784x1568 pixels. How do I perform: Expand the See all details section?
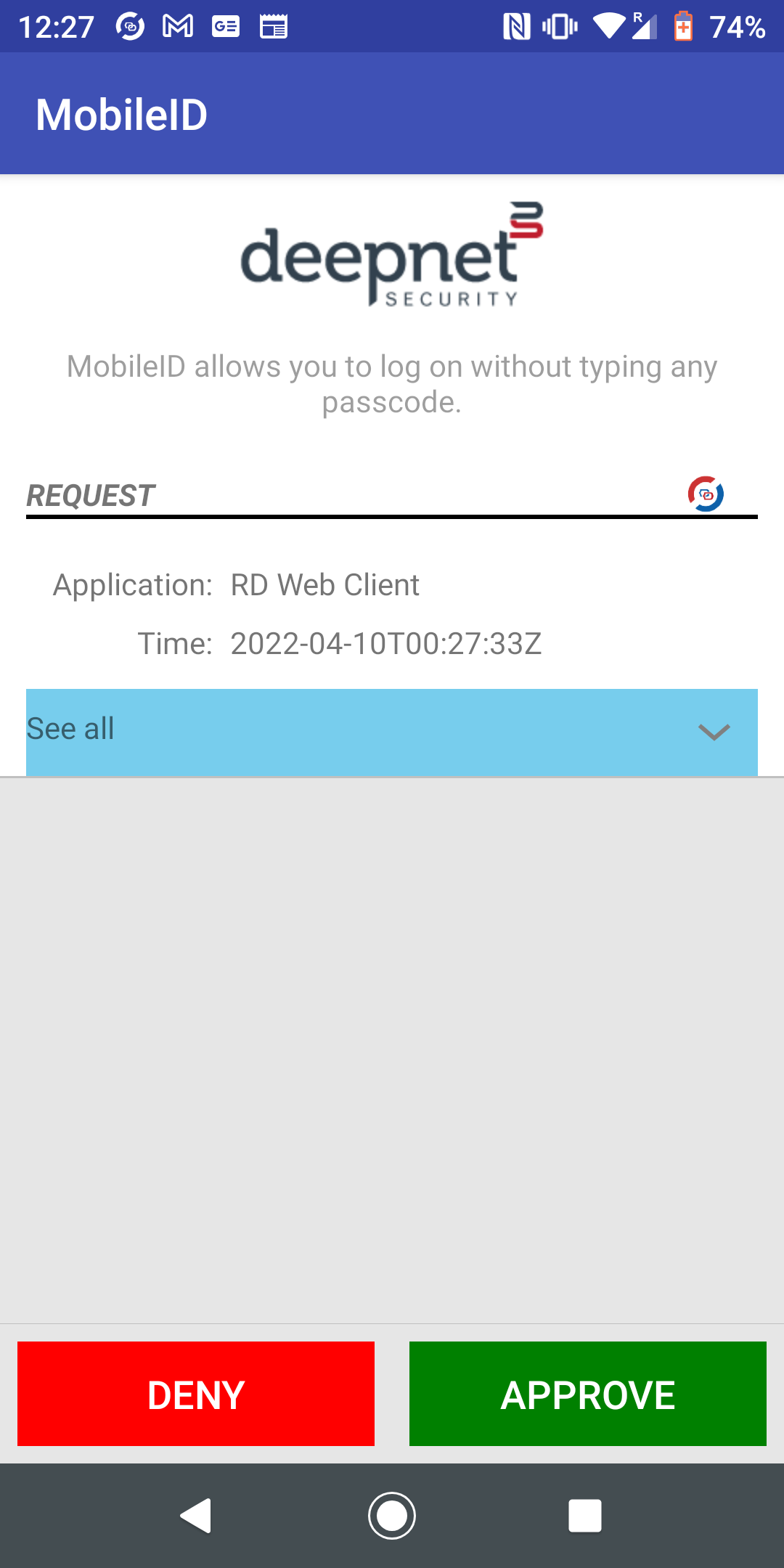392,732
